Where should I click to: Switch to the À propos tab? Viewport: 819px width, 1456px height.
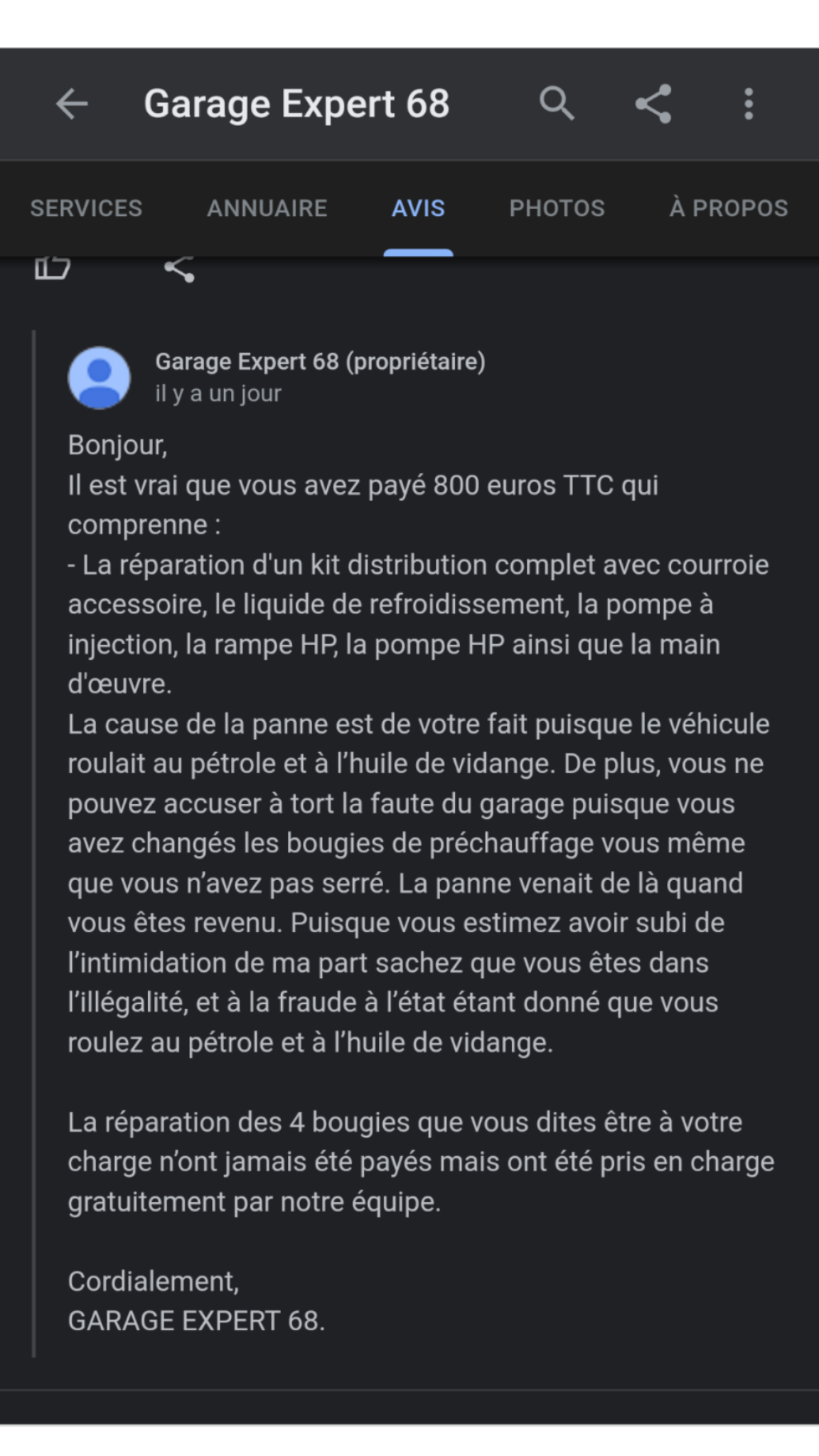[x=729, y=208]
